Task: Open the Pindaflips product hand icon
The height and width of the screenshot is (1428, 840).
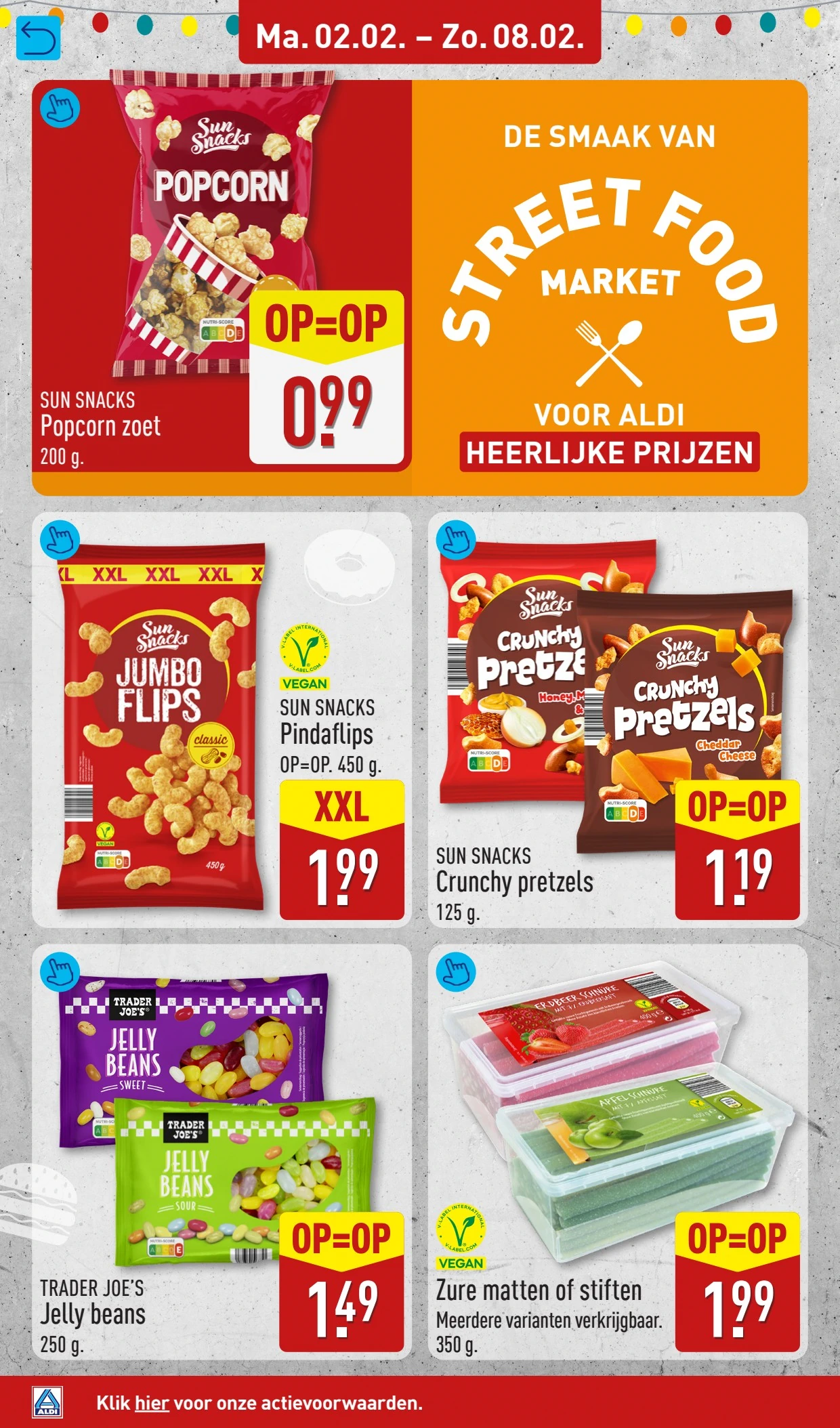Action: pos(60,539)
